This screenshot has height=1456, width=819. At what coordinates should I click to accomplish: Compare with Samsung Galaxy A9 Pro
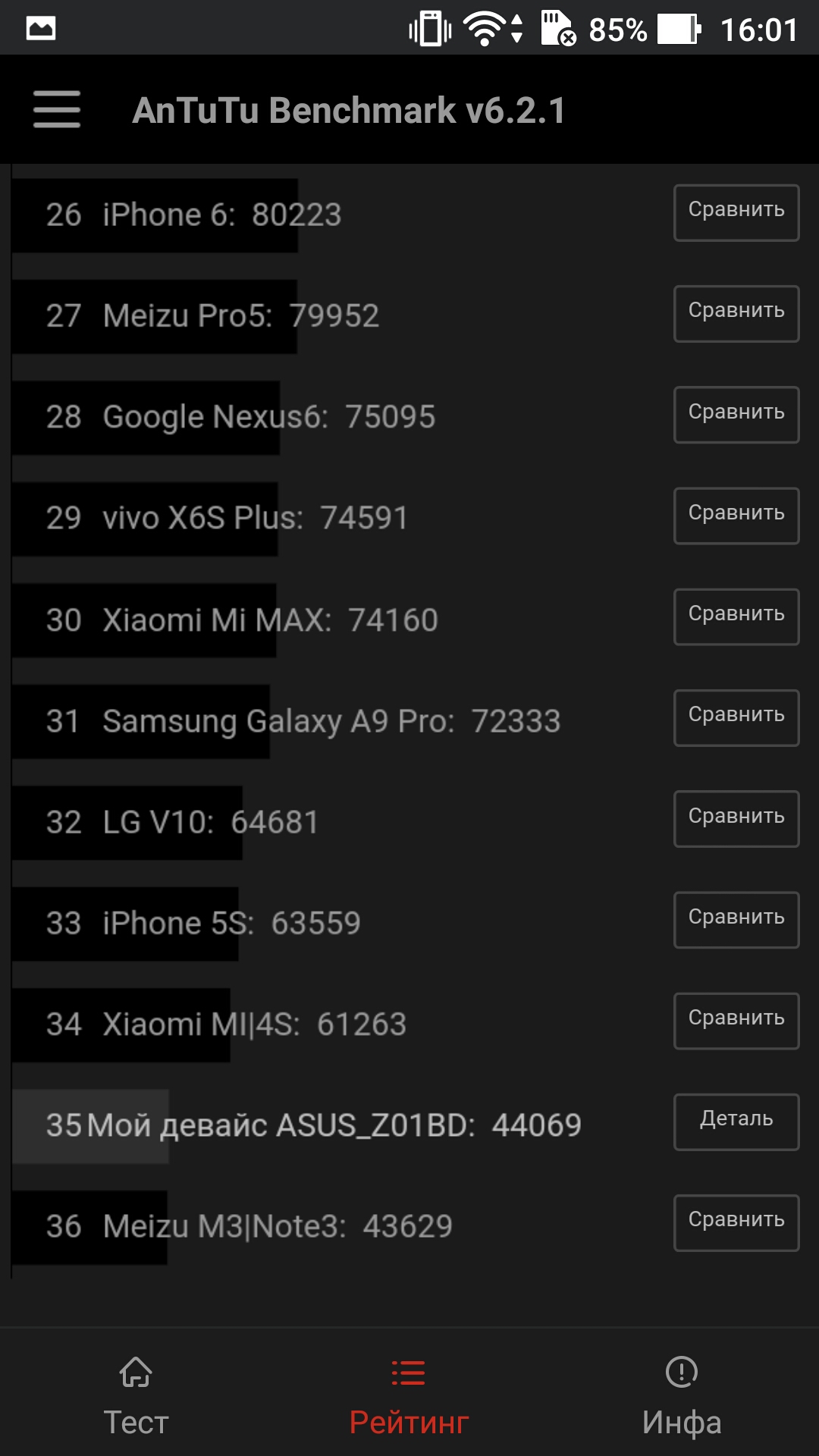[x=736, y=717]
